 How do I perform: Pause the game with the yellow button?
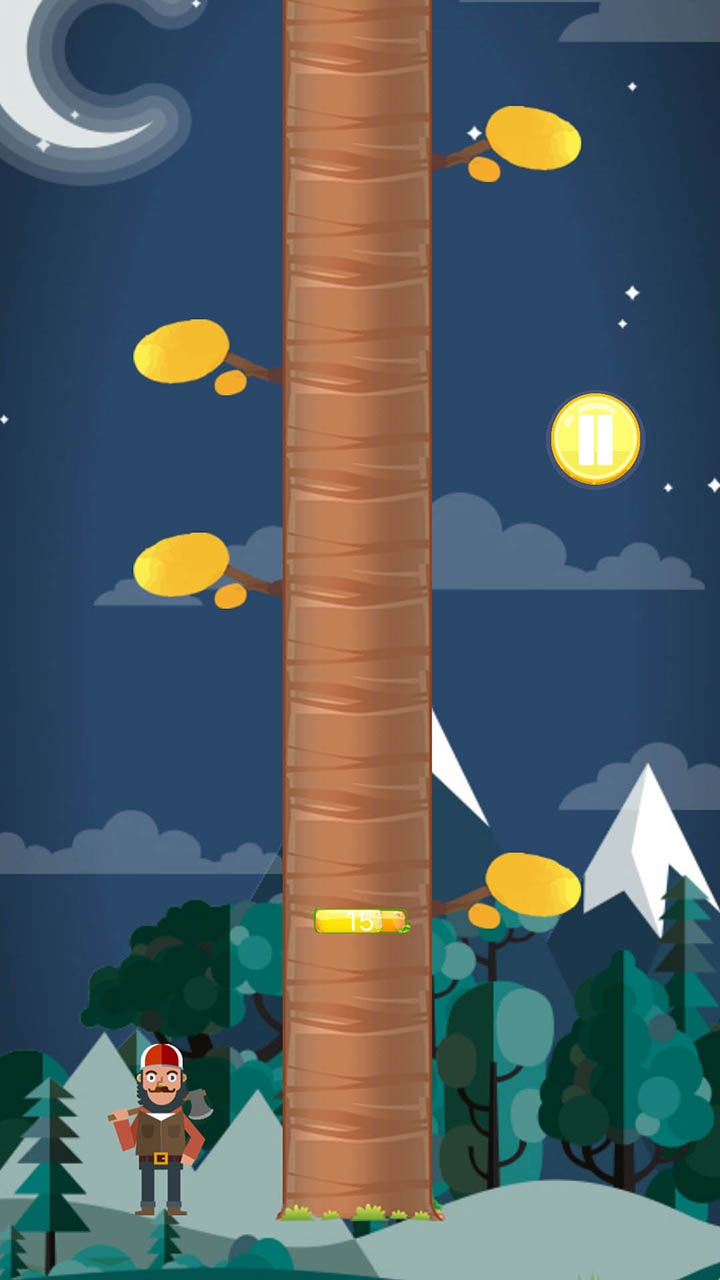[x=595, y=439]
